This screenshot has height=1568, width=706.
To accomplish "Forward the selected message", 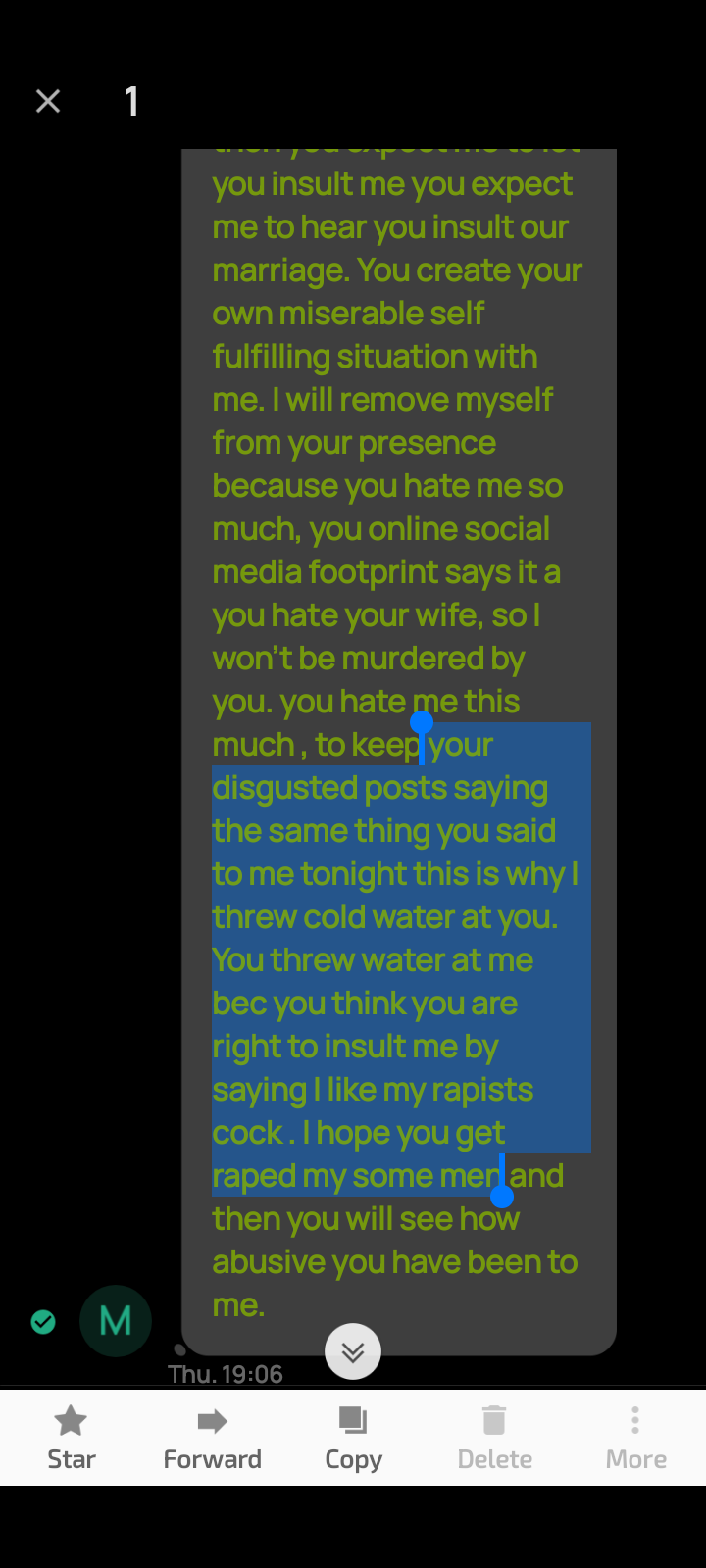I will (x=212, y=1437).
